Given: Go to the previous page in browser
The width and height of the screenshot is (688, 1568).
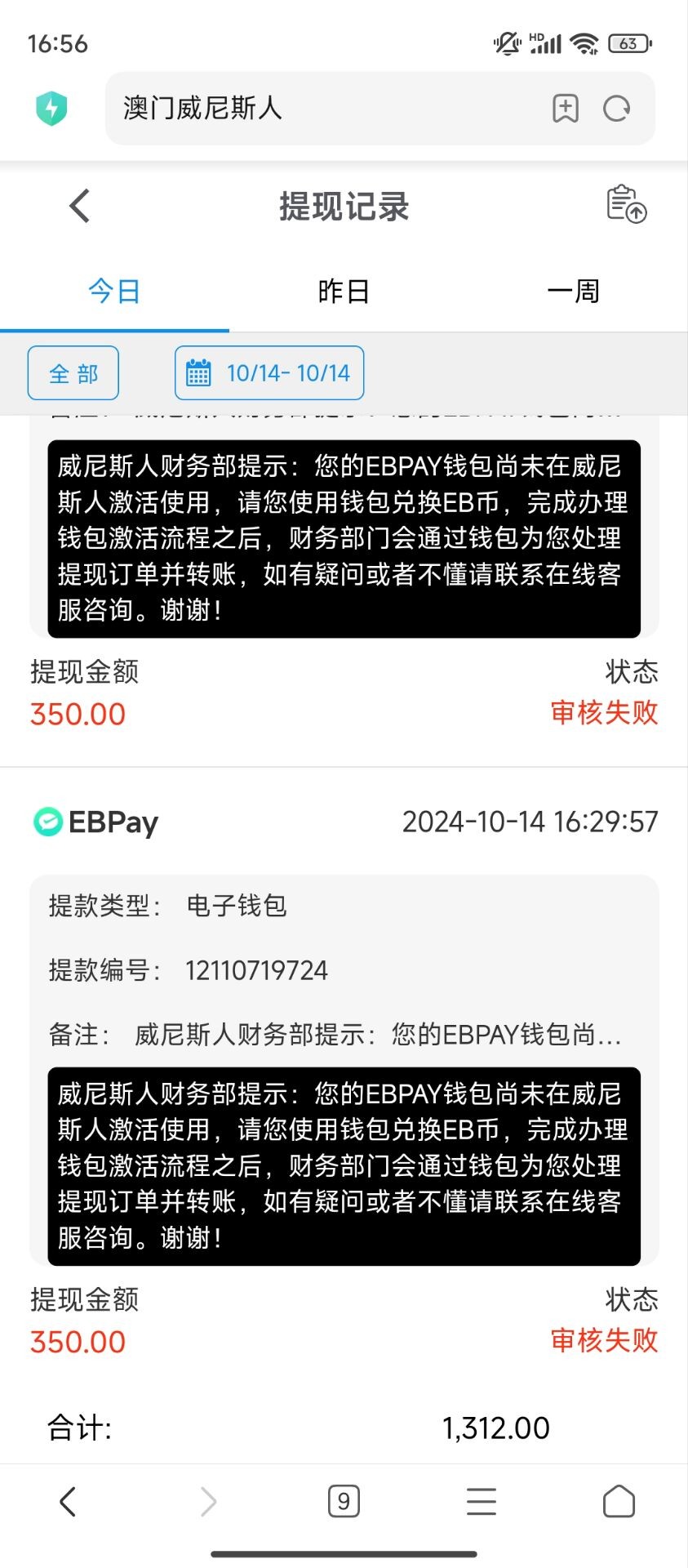Looking at the screenshot, I should (x=68, y=1501).
